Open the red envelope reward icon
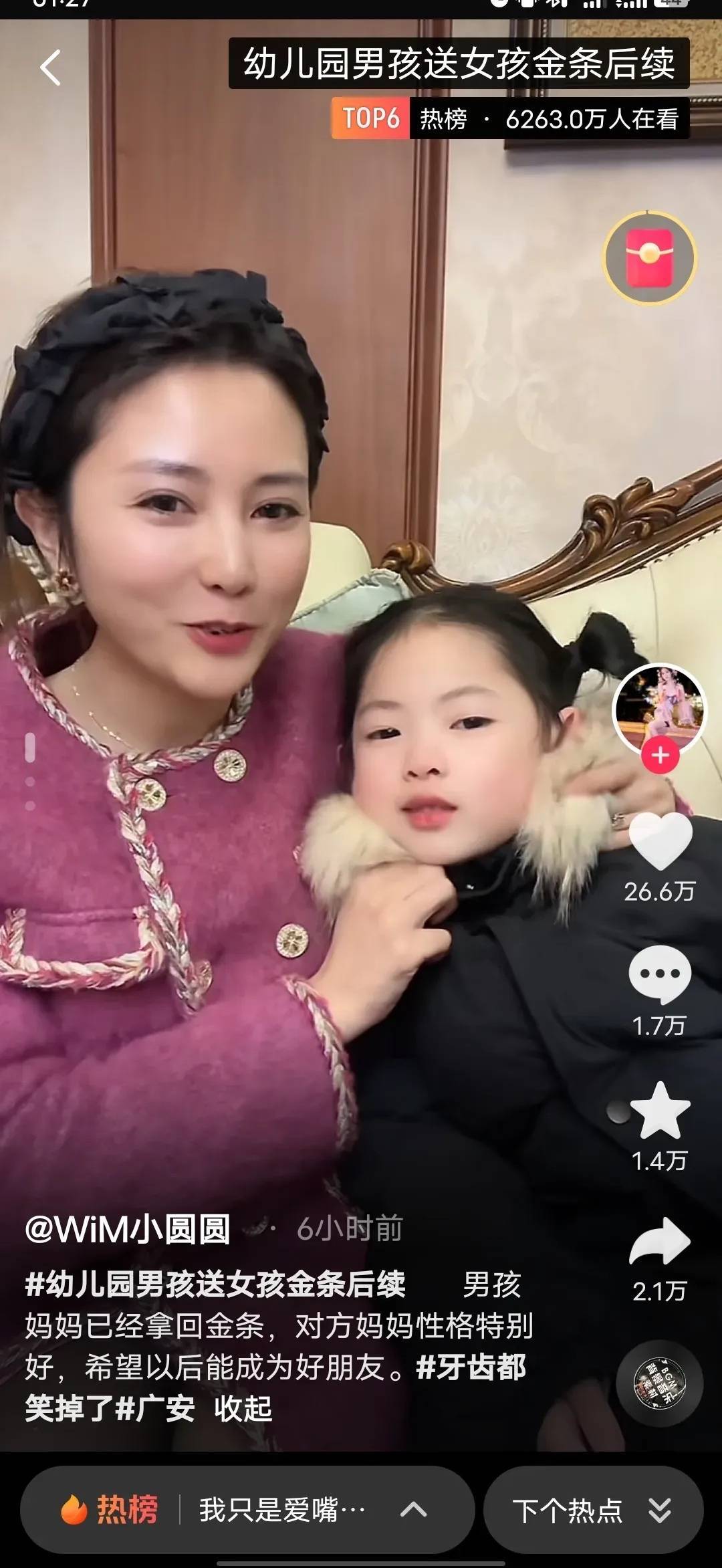 click(650, 257)
